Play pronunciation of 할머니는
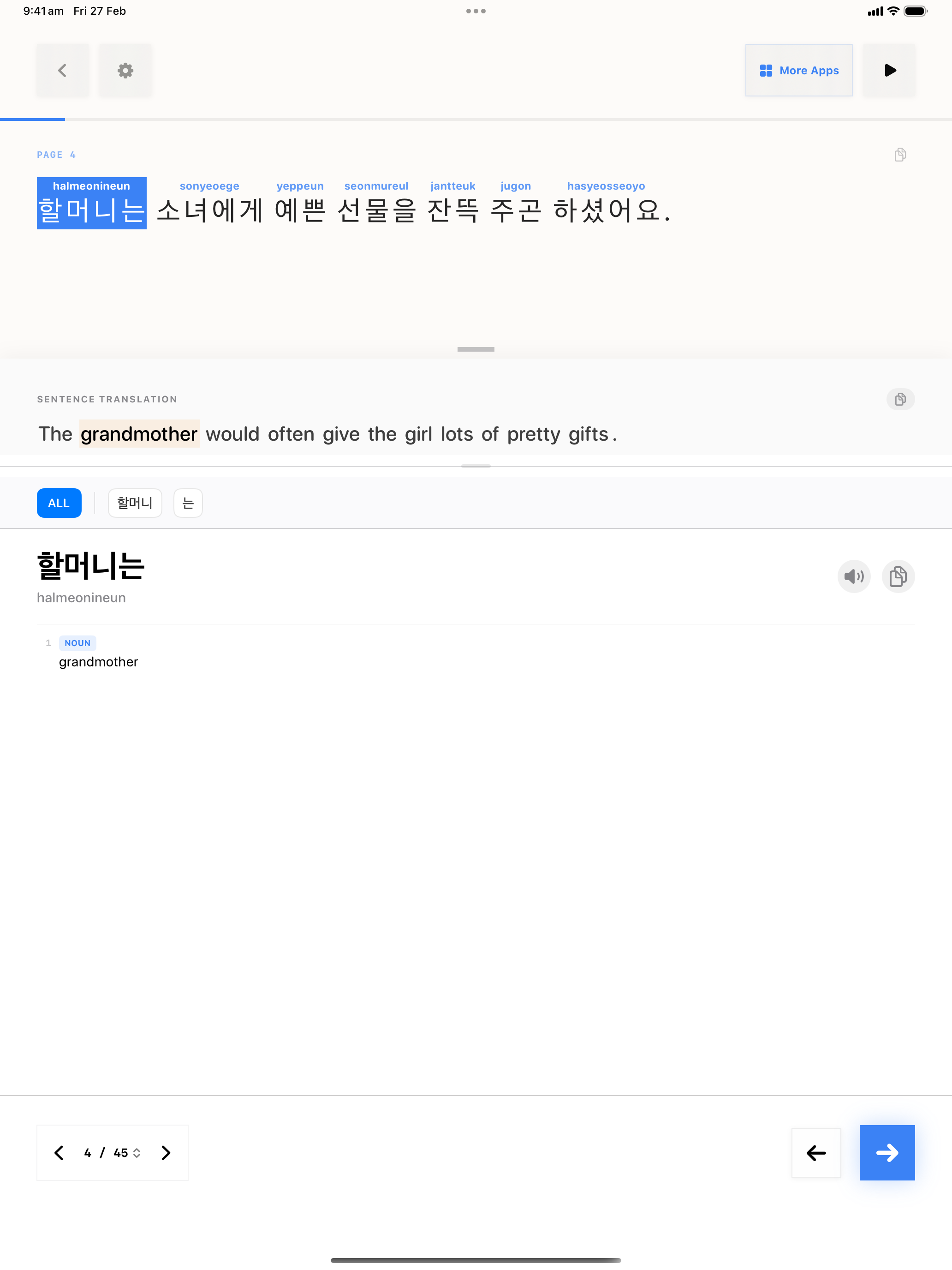This screenshot has width=952, height=1270. 853,576
